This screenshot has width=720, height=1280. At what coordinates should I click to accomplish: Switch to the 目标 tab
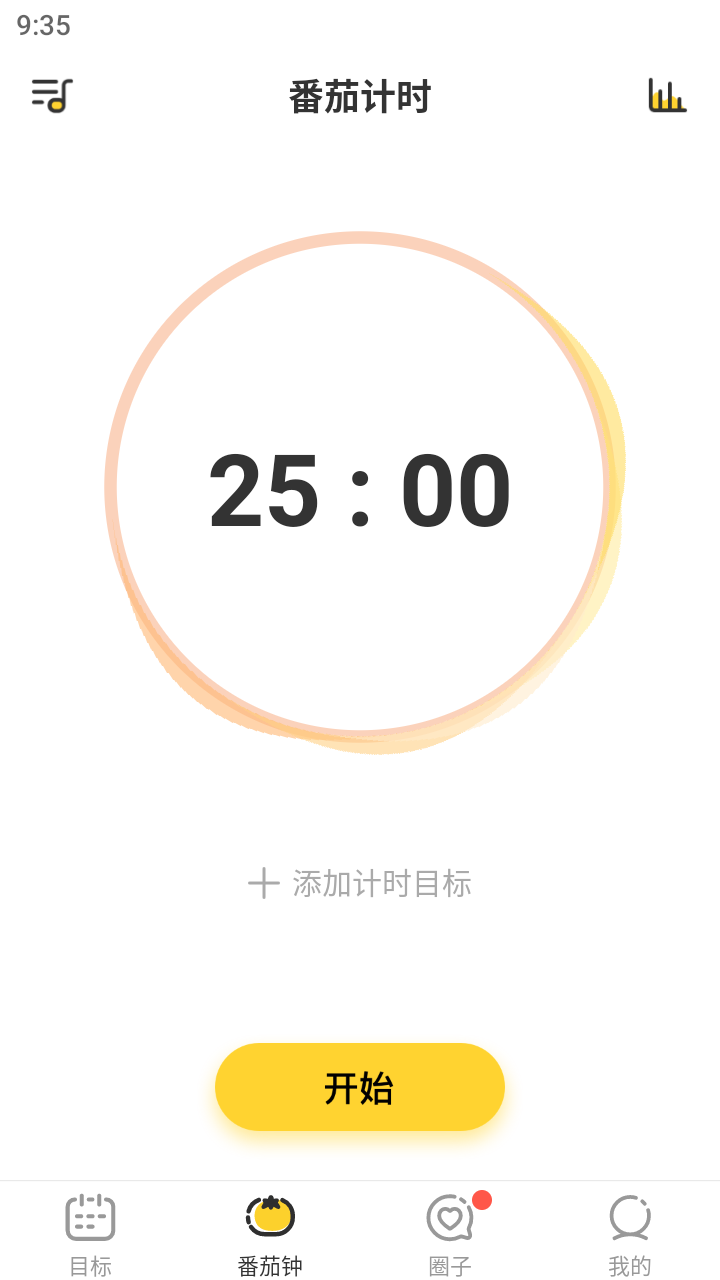click(x=90, y=1234)
